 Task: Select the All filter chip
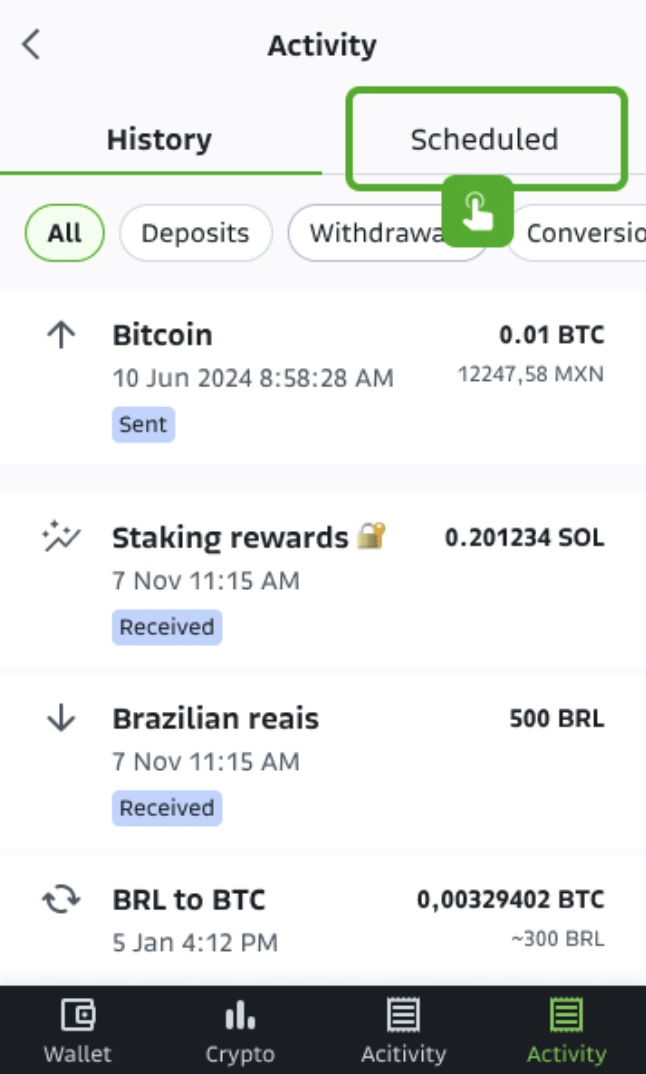(x=65, y=233)
